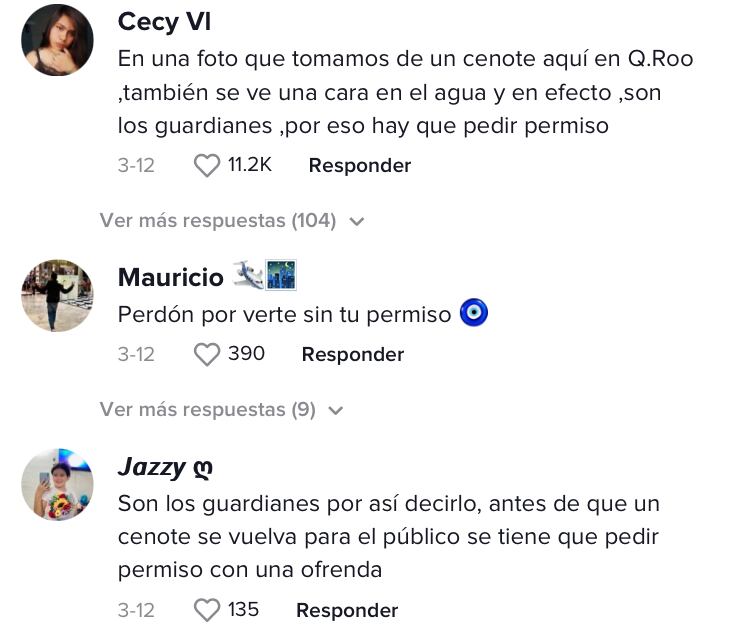The width and height of the screenshot is (750, 644).
Task: Open Jazzy's profile via username
Action: [x=152, y=467]
